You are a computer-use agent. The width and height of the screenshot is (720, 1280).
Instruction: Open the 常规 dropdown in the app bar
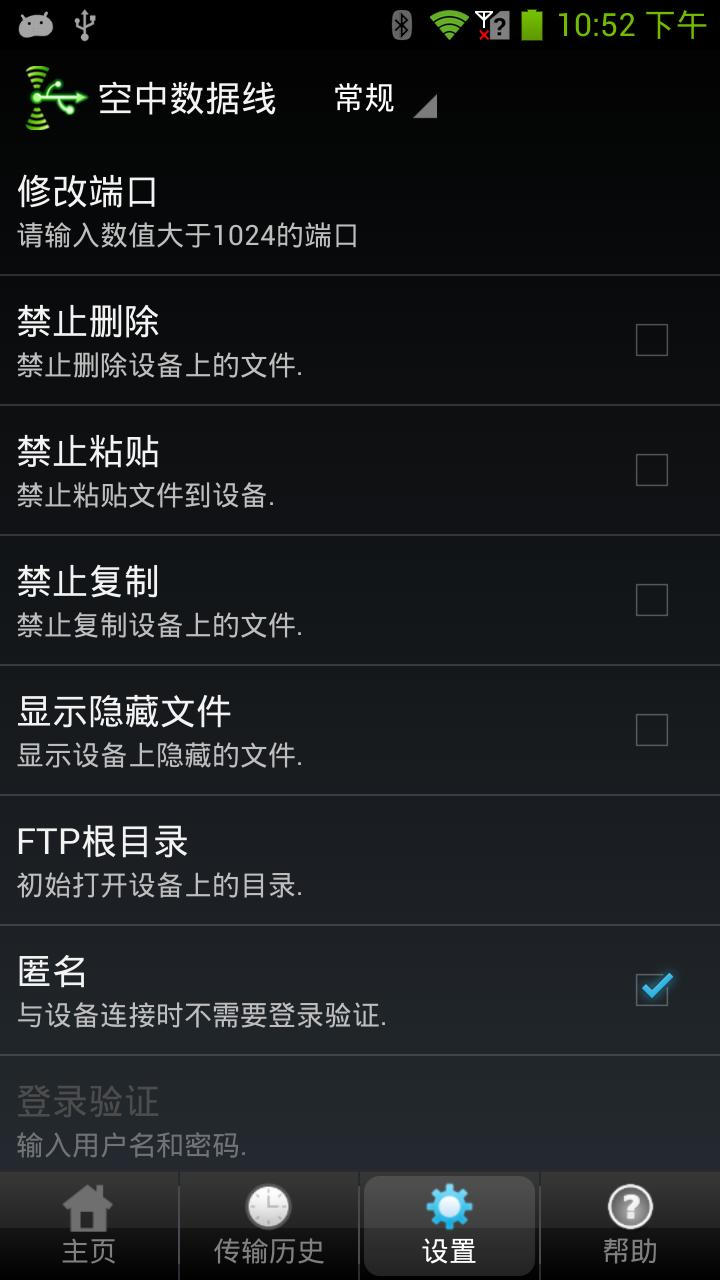384,99
